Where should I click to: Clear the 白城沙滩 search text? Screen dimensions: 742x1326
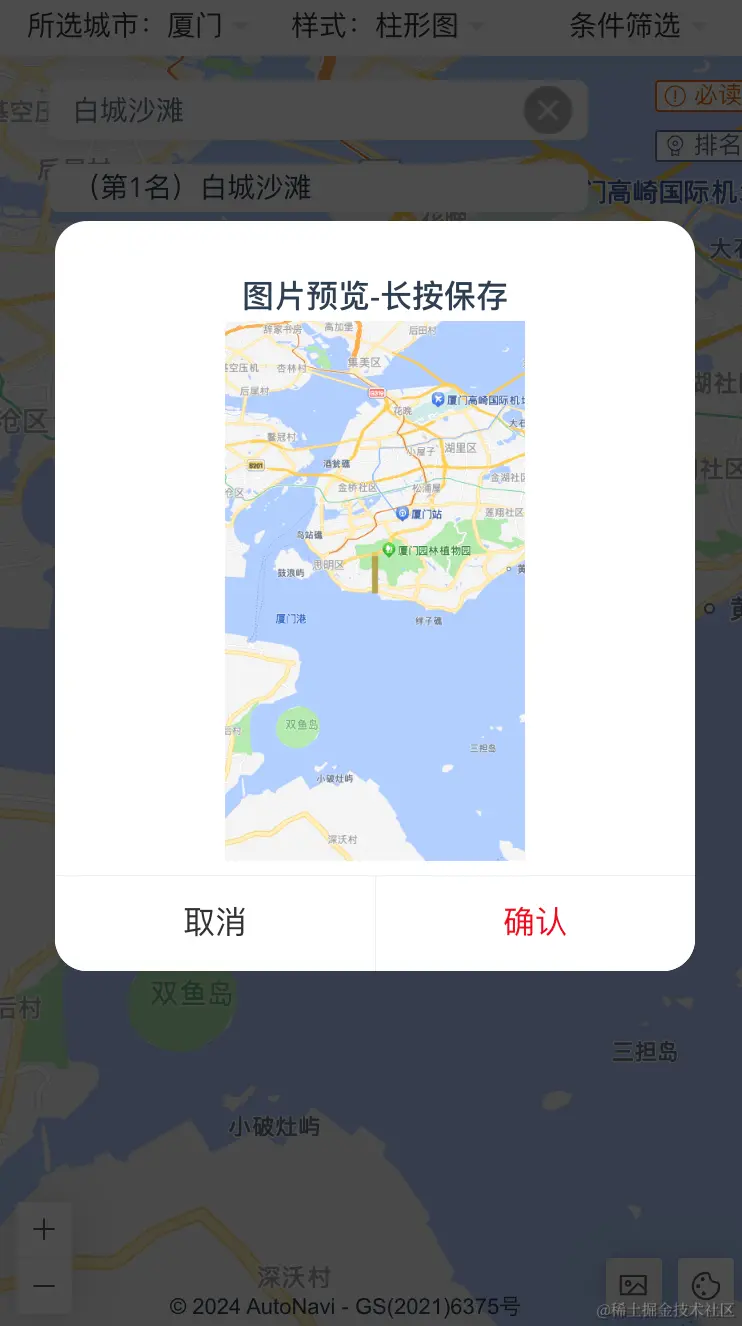548,110
